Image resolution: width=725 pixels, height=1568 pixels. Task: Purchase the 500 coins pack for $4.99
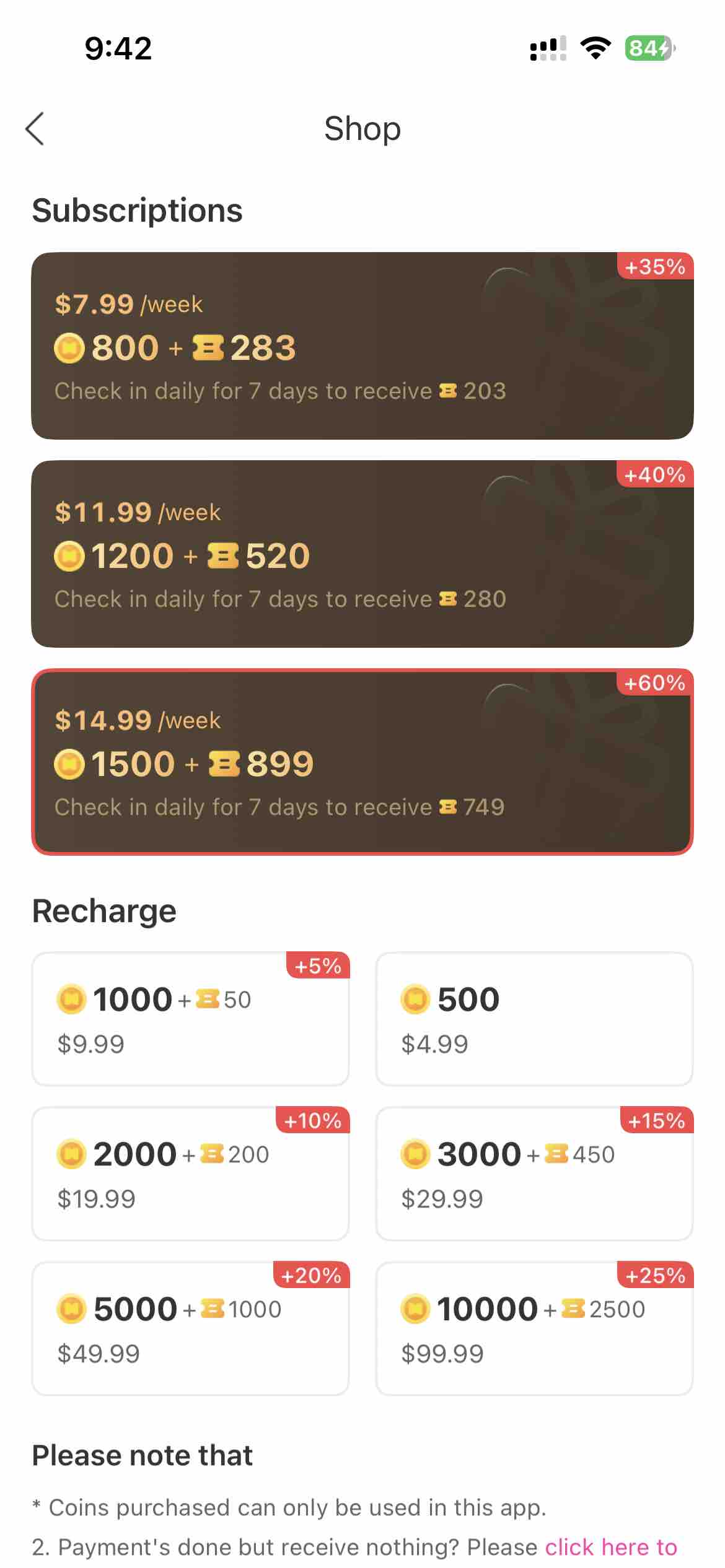(x=534, y=1019)
